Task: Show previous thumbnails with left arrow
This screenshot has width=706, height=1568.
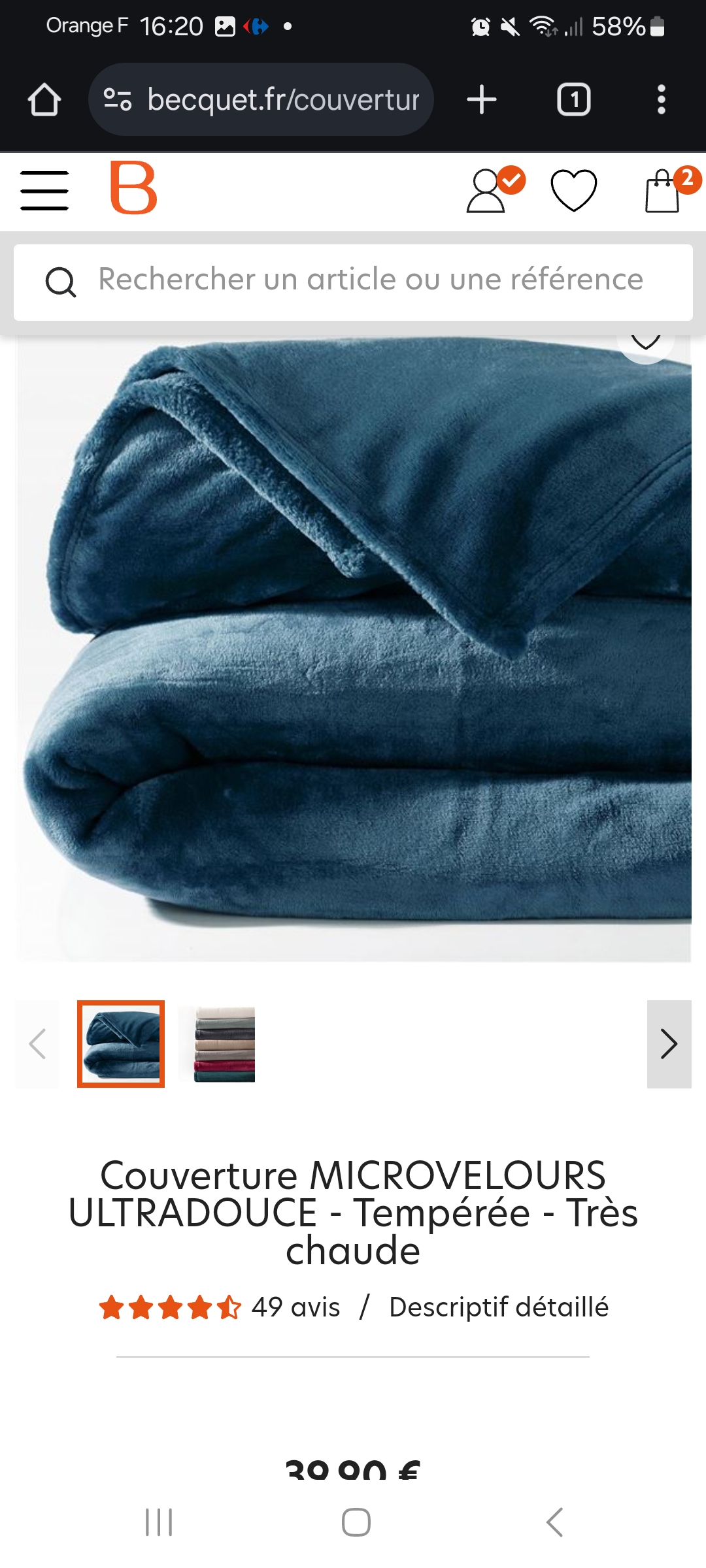Action: (x=37, y=1043)
